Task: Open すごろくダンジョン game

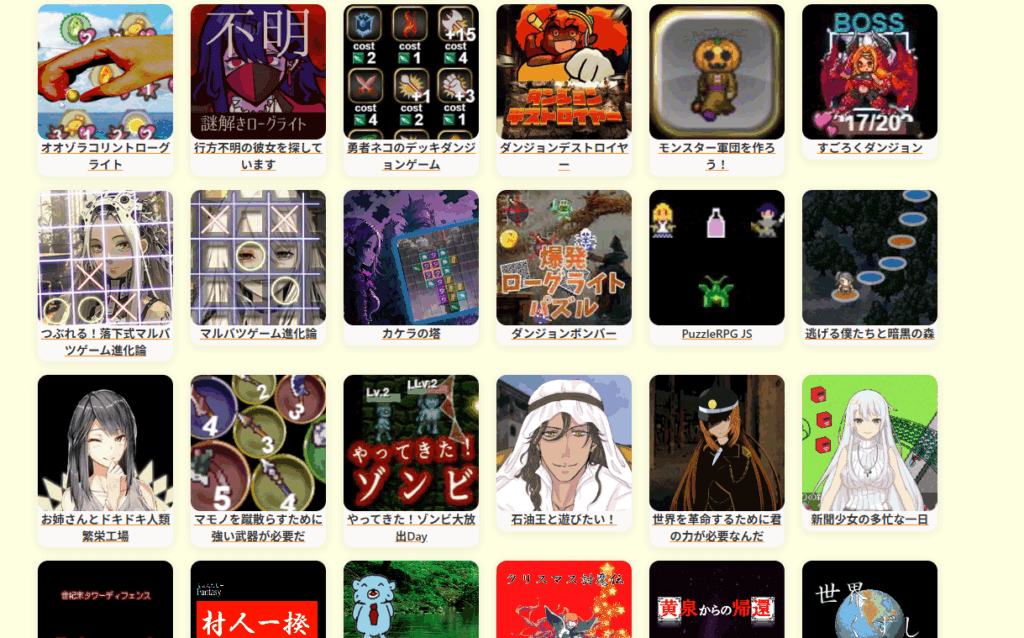Action: 870,72
